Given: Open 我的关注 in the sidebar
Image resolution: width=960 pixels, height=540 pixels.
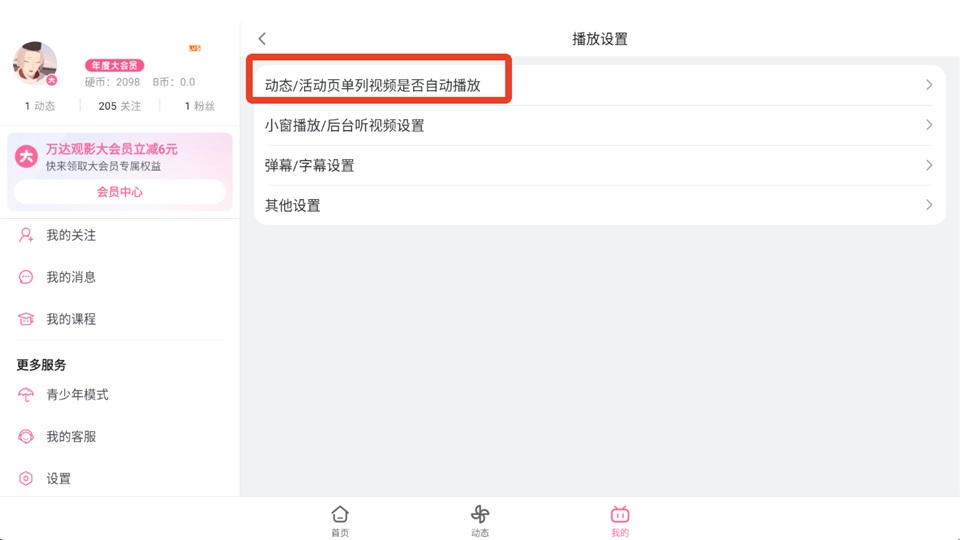Looking at the screenshot, I should coord(70,235).
